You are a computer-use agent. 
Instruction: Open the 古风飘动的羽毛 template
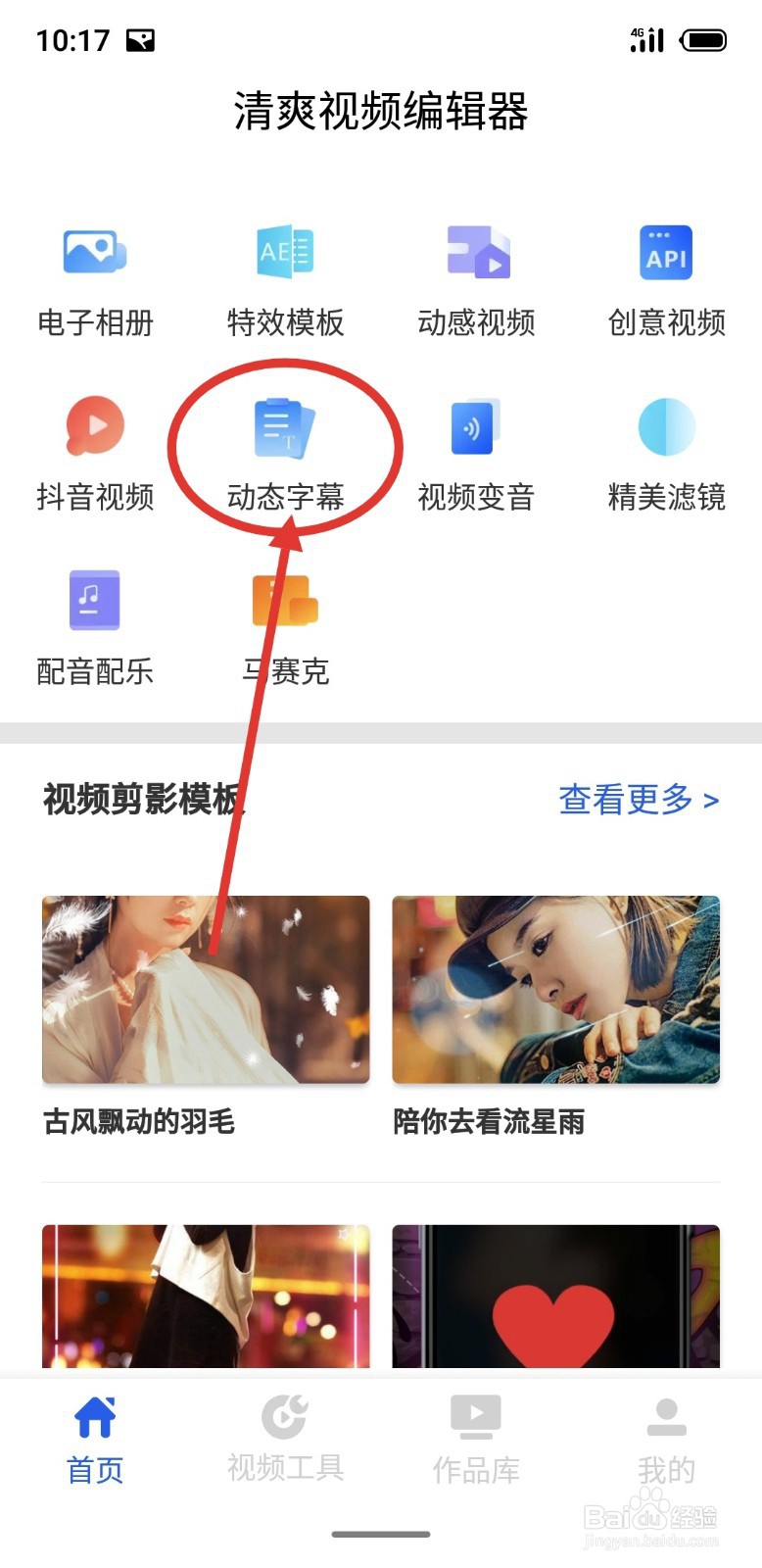click(205, 990)
